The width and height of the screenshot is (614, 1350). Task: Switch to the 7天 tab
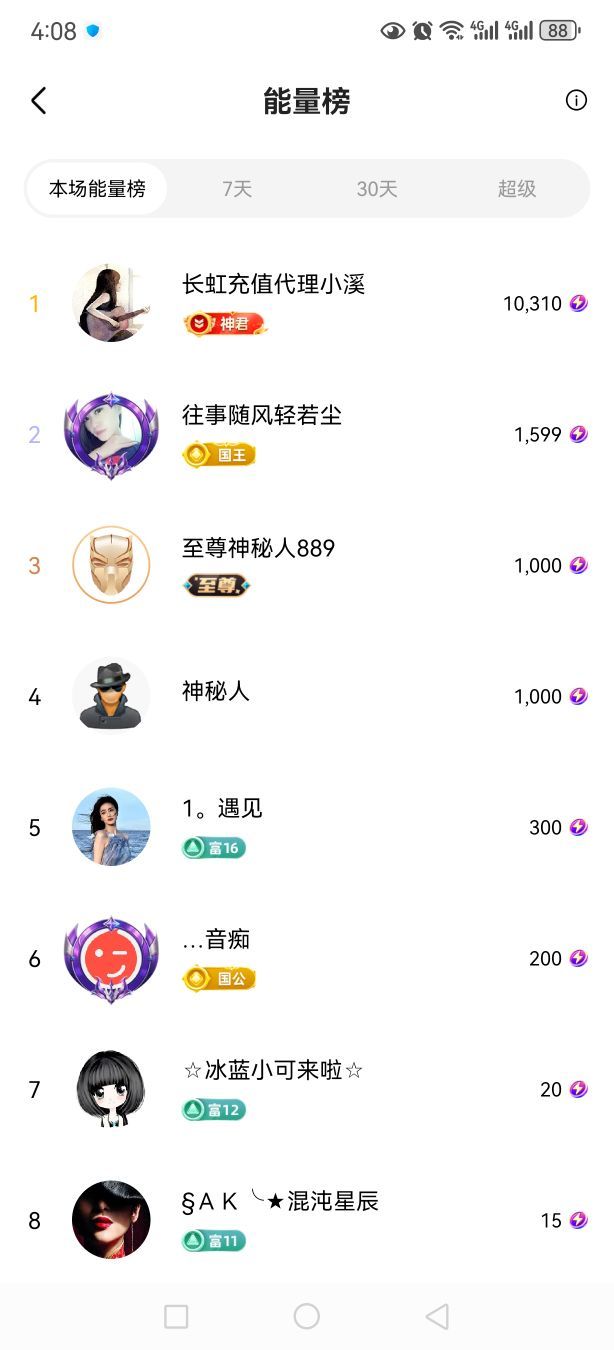(x=237, y=189)
